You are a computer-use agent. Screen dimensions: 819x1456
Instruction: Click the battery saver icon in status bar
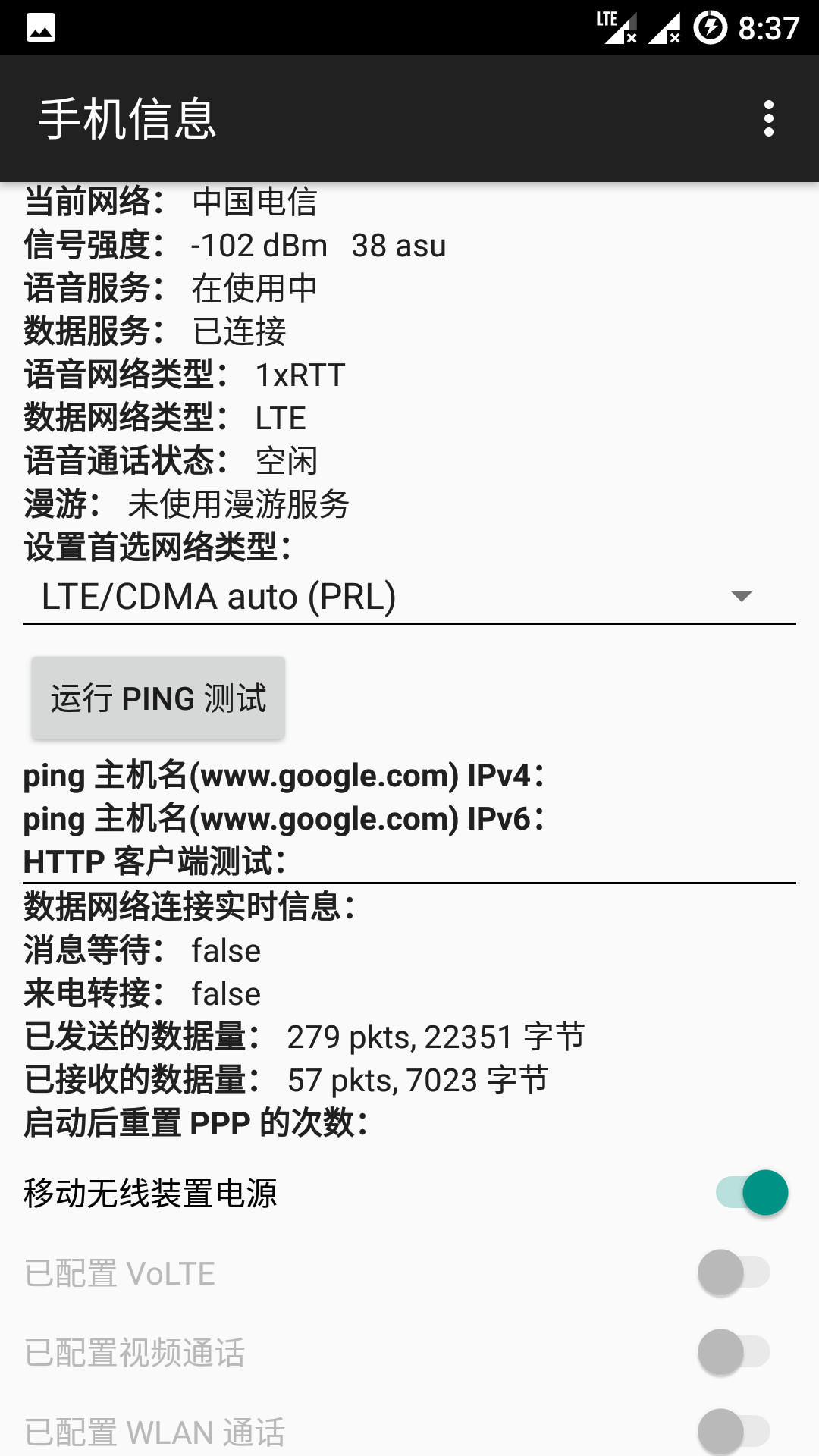tap(711, 25)
